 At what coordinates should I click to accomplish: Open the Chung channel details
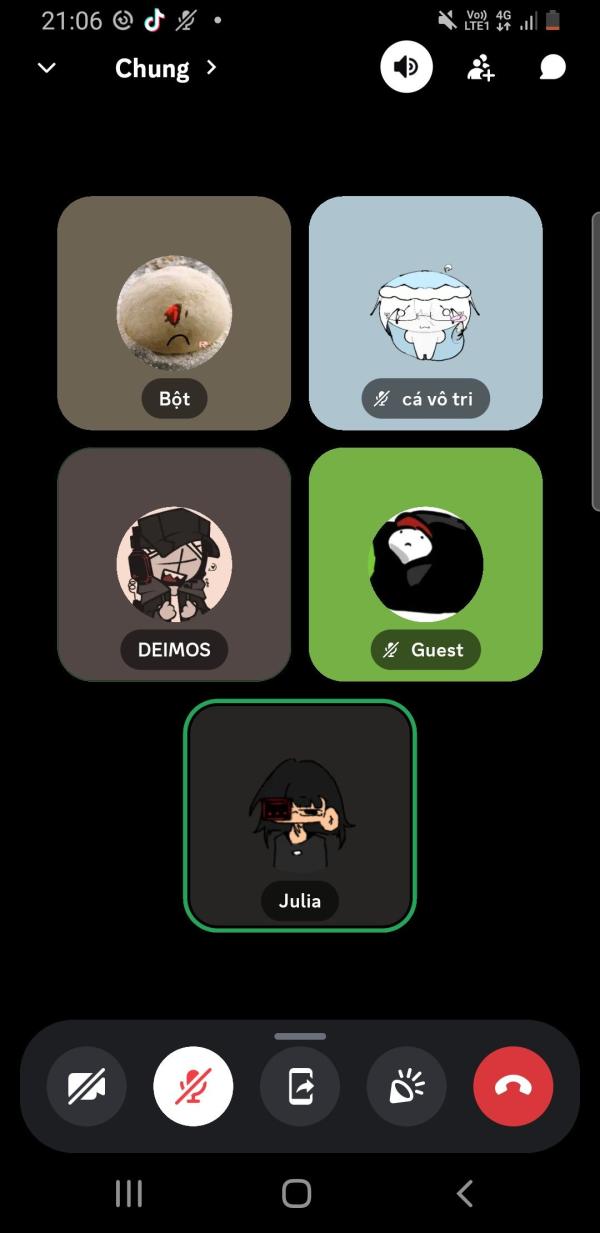point(165,68)
